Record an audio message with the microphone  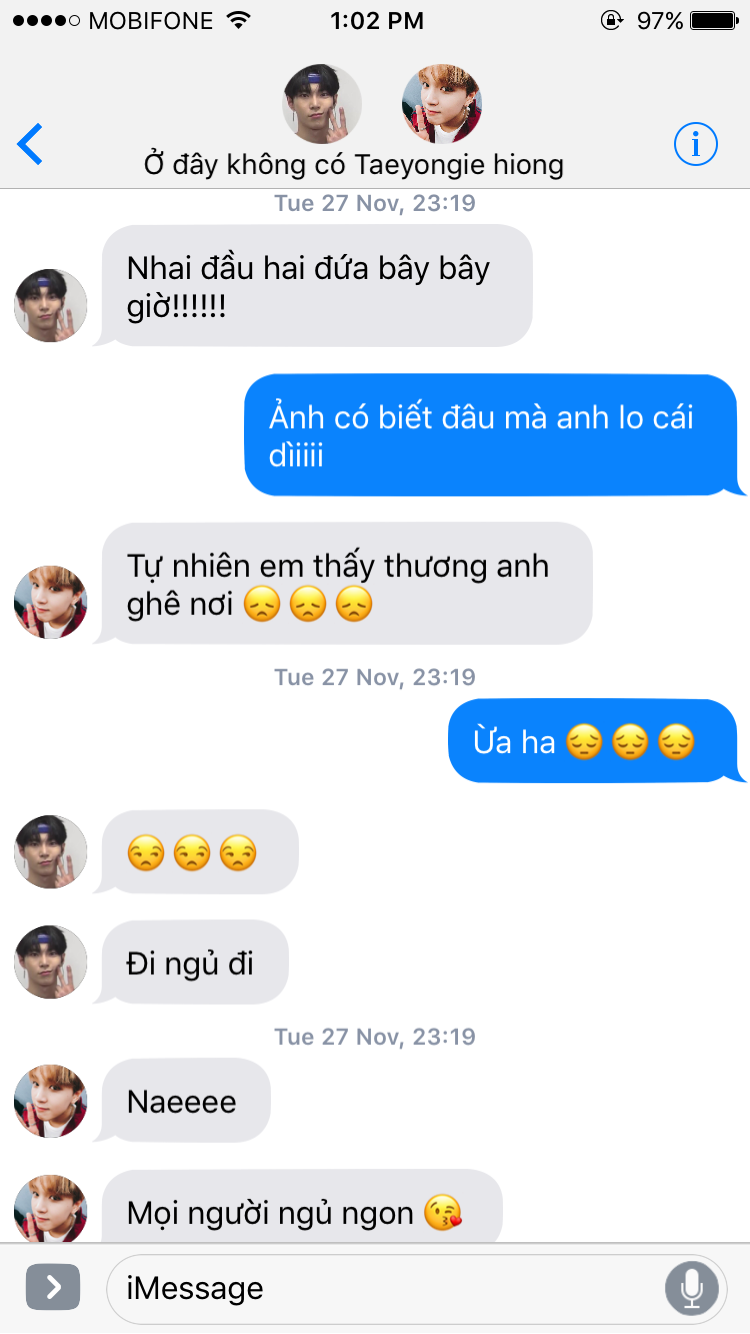coord(691,1288)
